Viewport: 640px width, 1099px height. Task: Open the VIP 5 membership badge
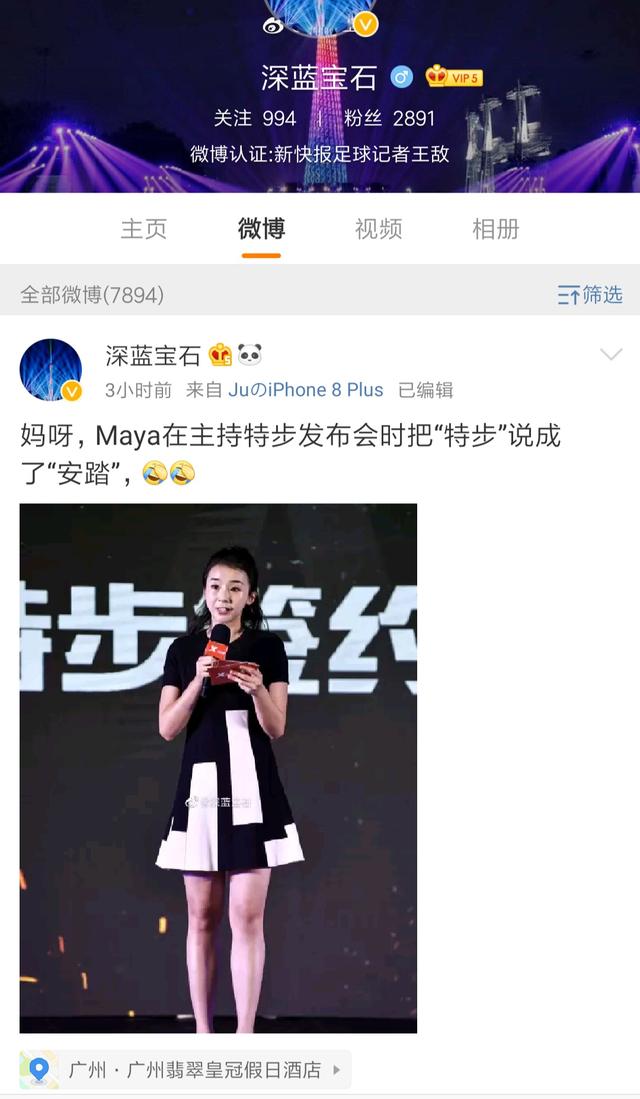pos(455,77)
